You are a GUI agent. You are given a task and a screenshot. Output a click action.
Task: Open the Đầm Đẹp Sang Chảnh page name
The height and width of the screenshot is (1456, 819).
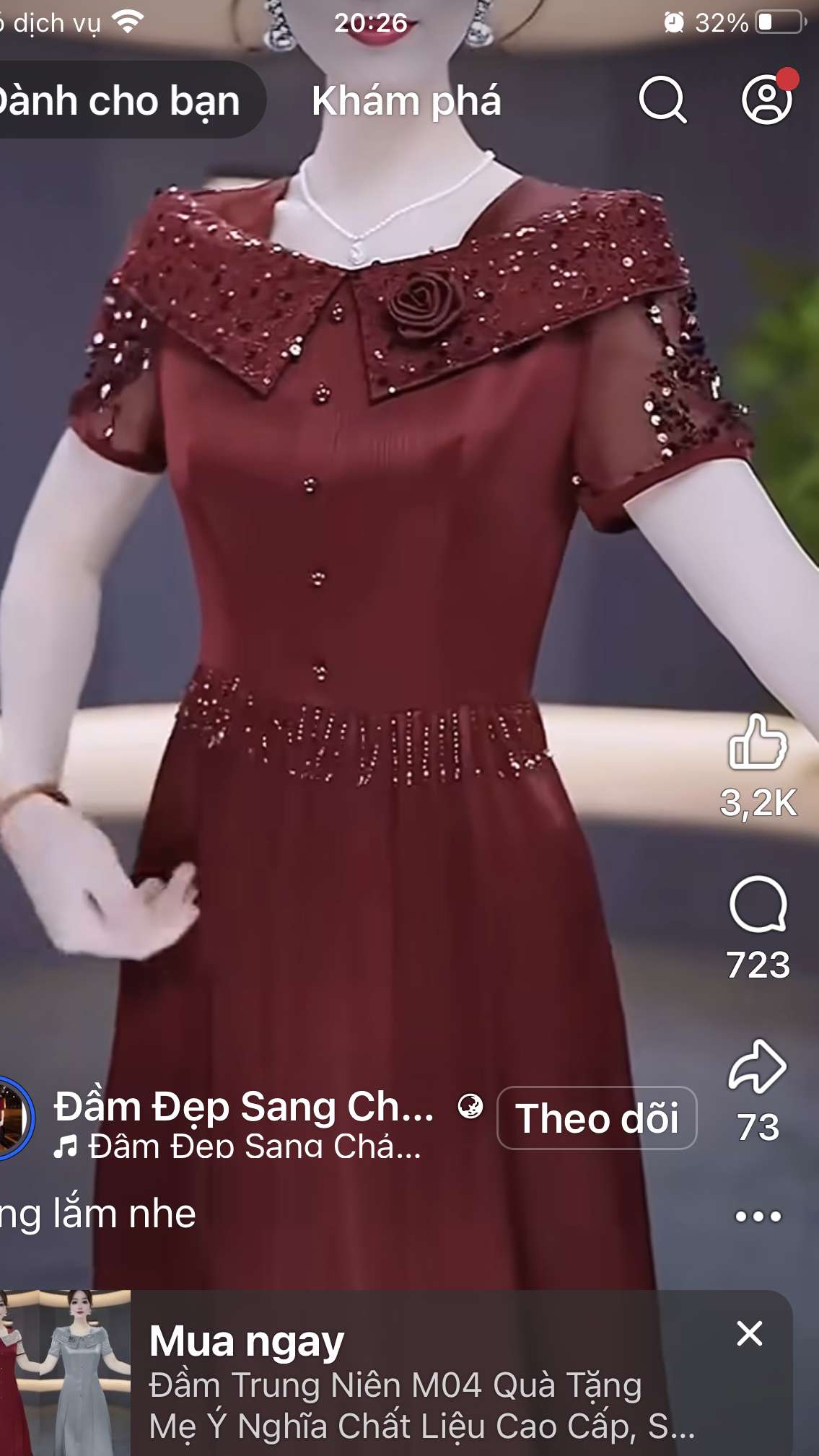point(244,1106)
